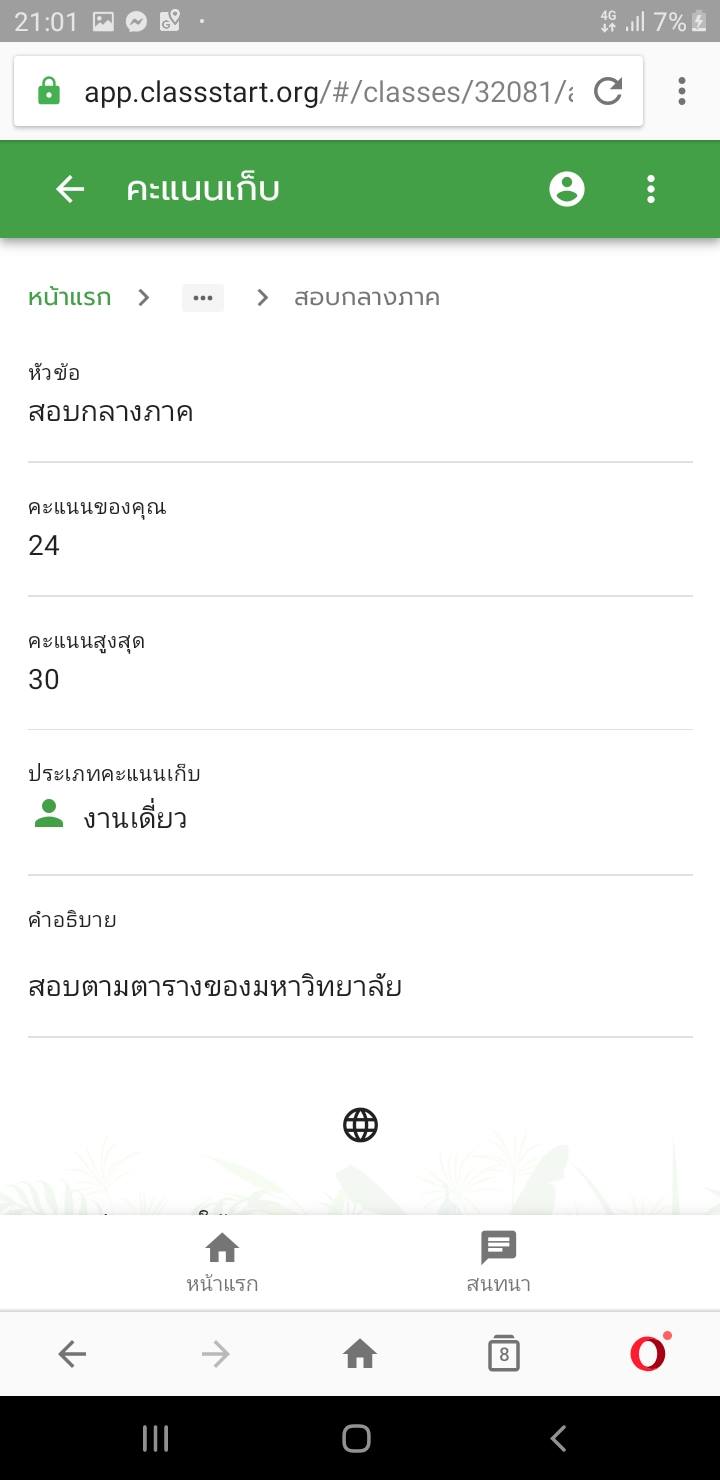Screen dimensions: 720x1480
Task: Reload the page in the address bar
Action: (608, 92)
